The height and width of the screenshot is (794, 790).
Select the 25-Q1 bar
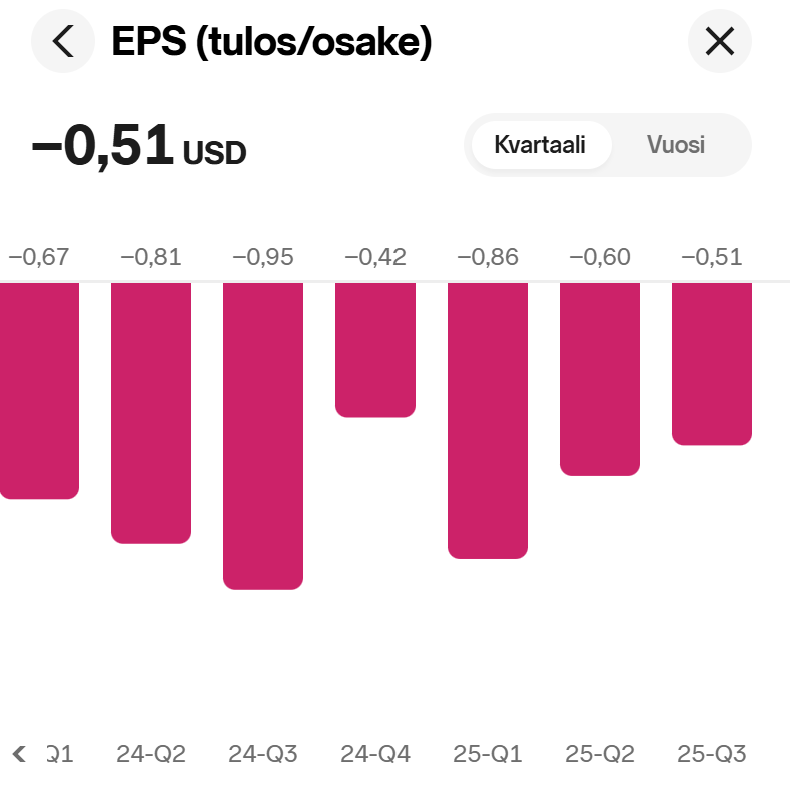click(488, 420)
